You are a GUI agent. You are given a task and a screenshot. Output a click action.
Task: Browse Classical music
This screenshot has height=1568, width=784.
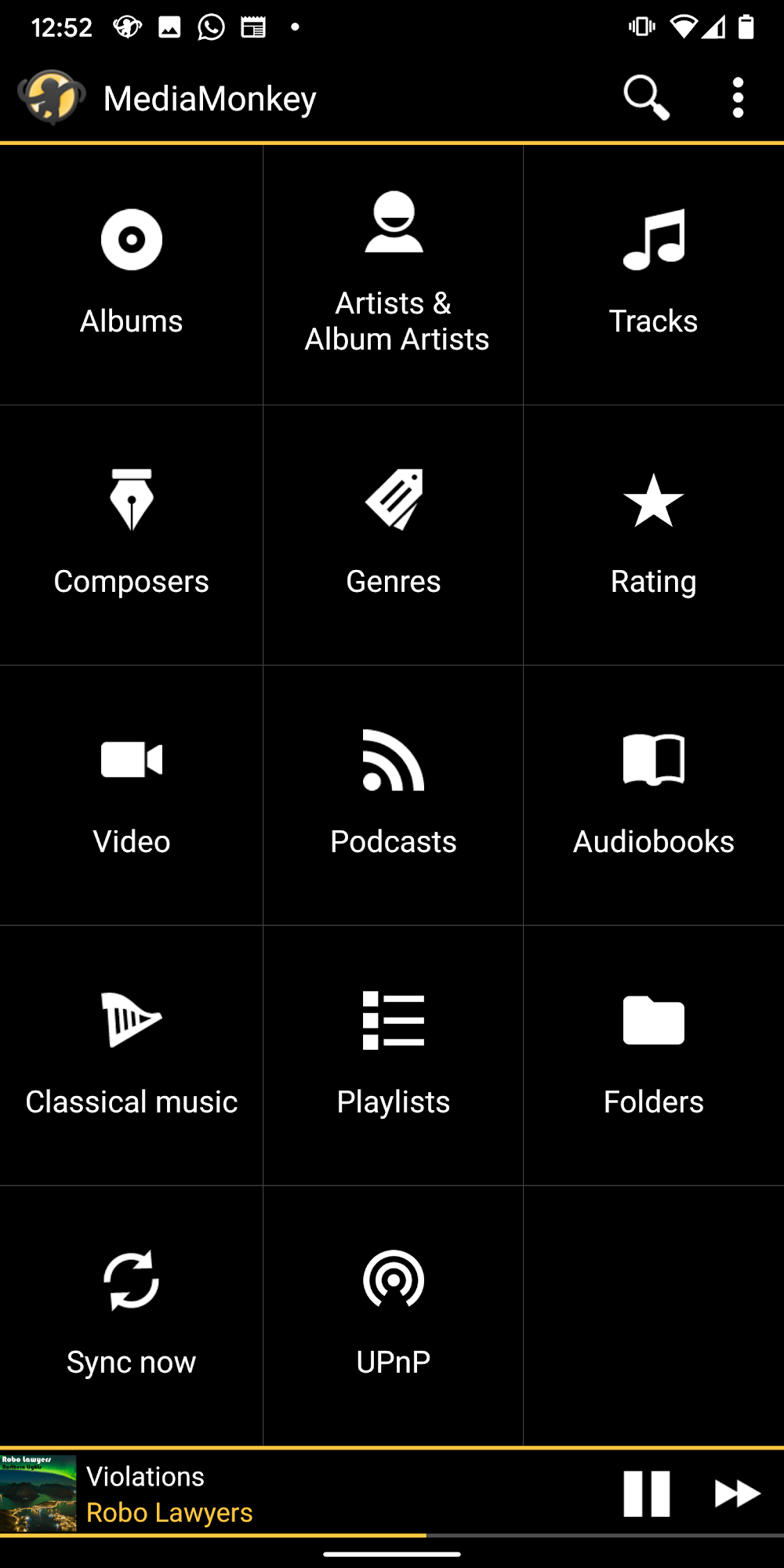[131, 1055]
